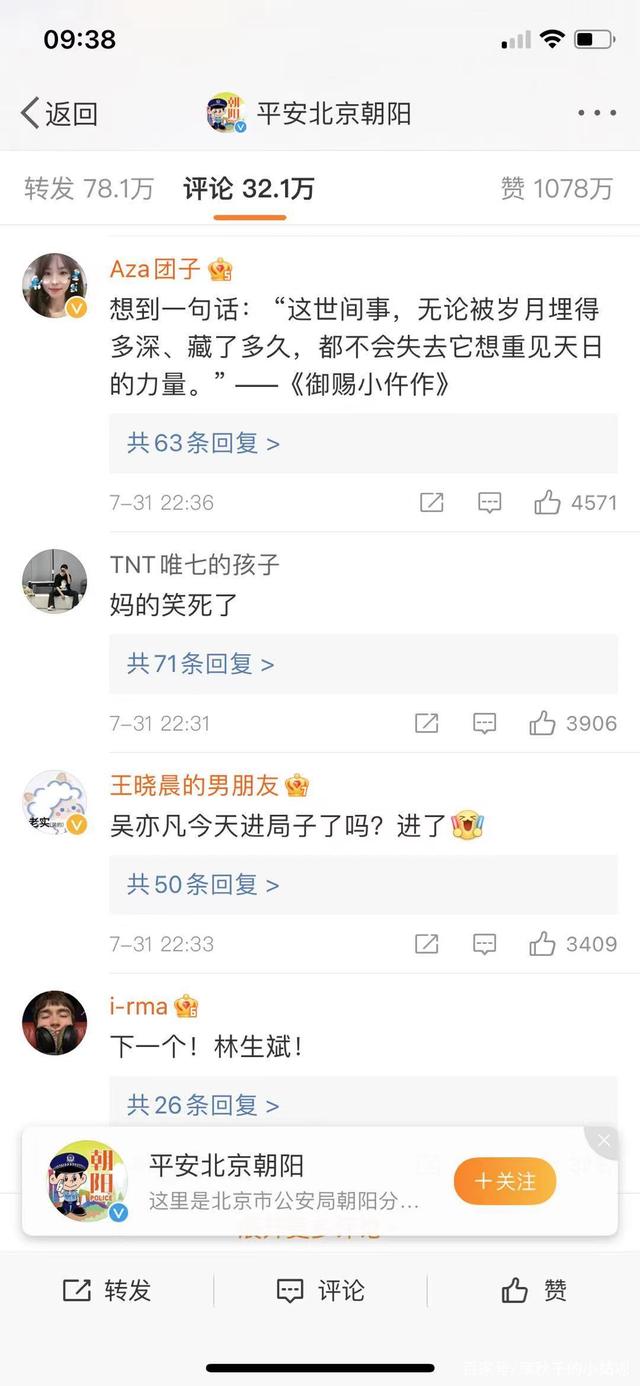Like TNT唯七的孩子's comment with 3906 likes
The width and height of the screenshot is (640, 1386).
[542, 723]
